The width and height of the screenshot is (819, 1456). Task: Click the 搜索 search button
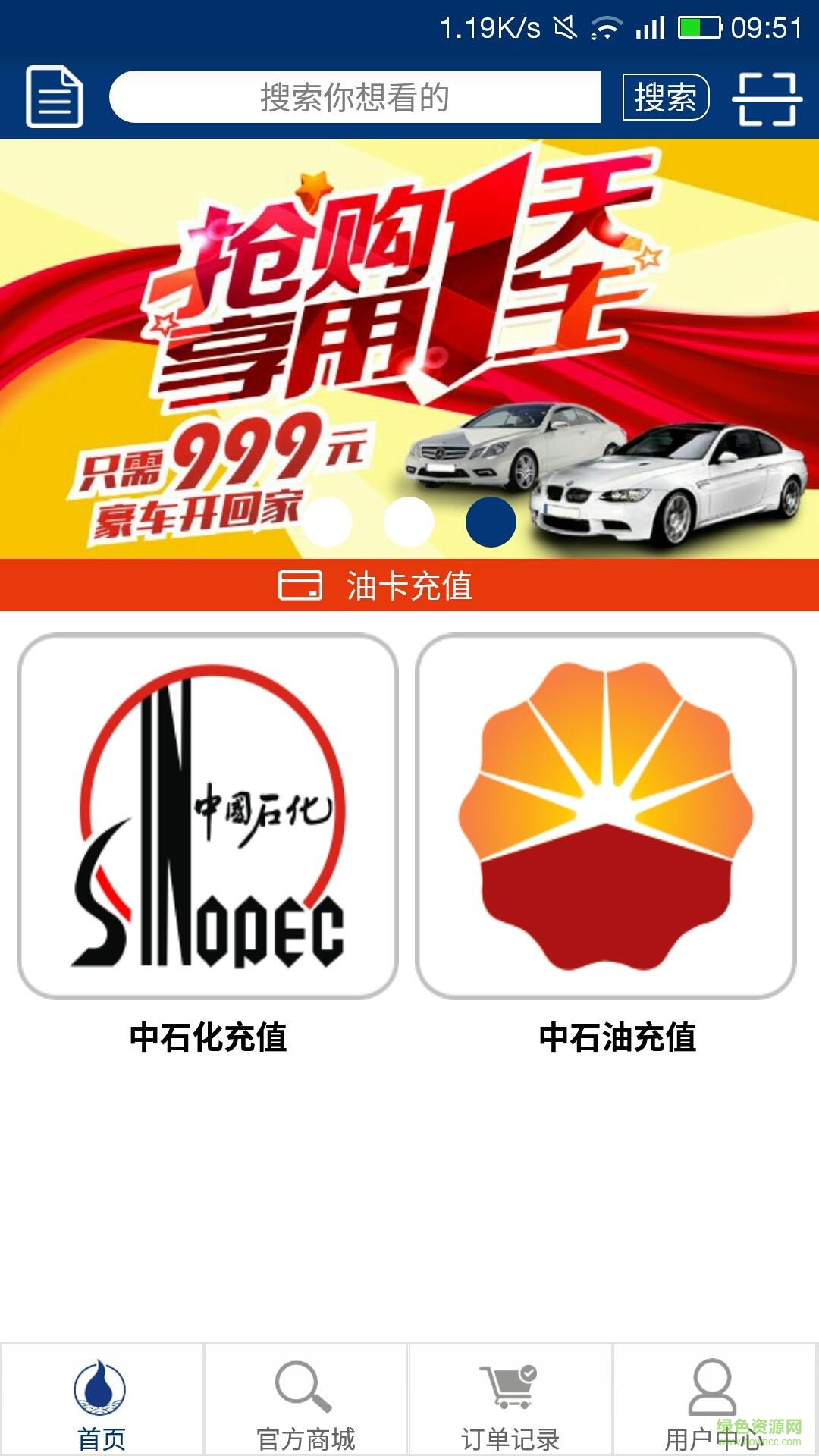point(666,97)
